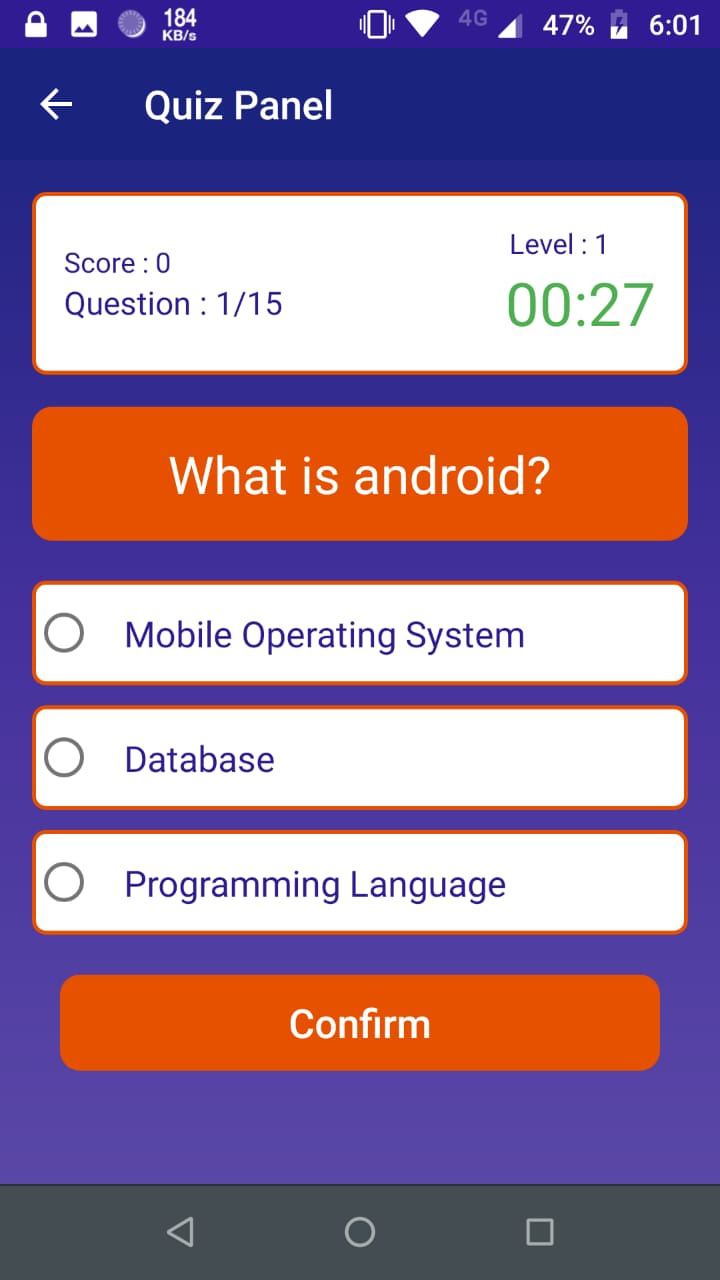Tap the gallery icon in the status bar
The image size is (720, 1280).
coord(85,24)
